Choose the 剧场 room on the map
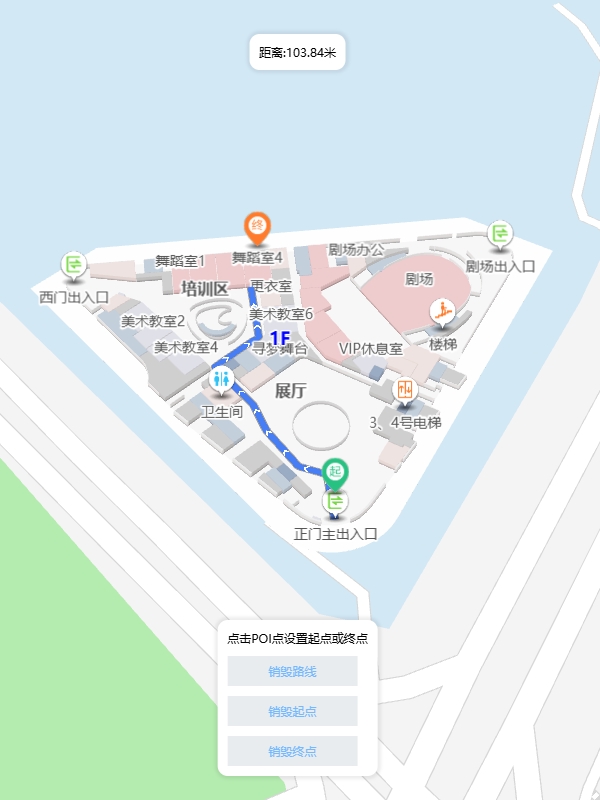Image resolution: width=600 pixels, height=800 pixels. 419,279
